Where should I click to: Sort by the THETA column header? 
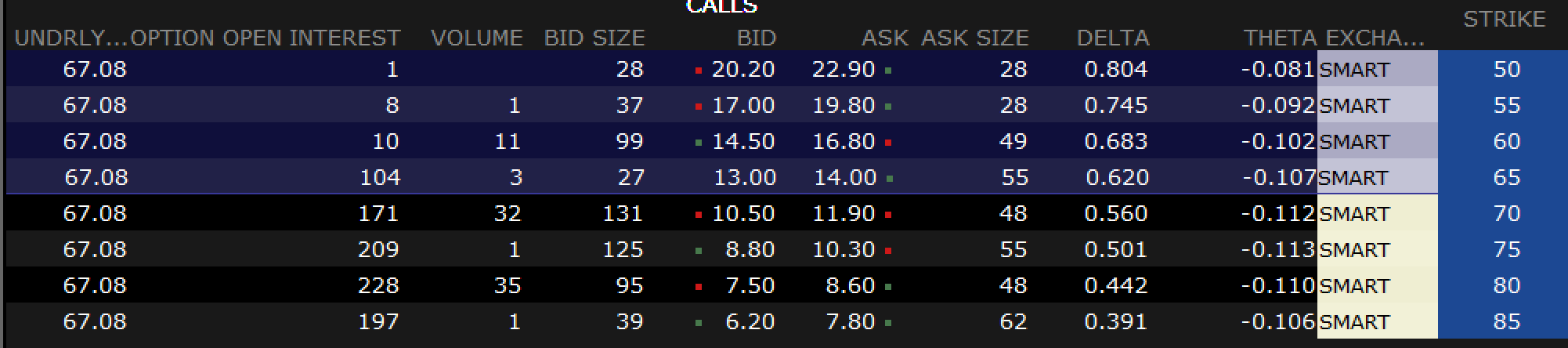point(1280,38)
